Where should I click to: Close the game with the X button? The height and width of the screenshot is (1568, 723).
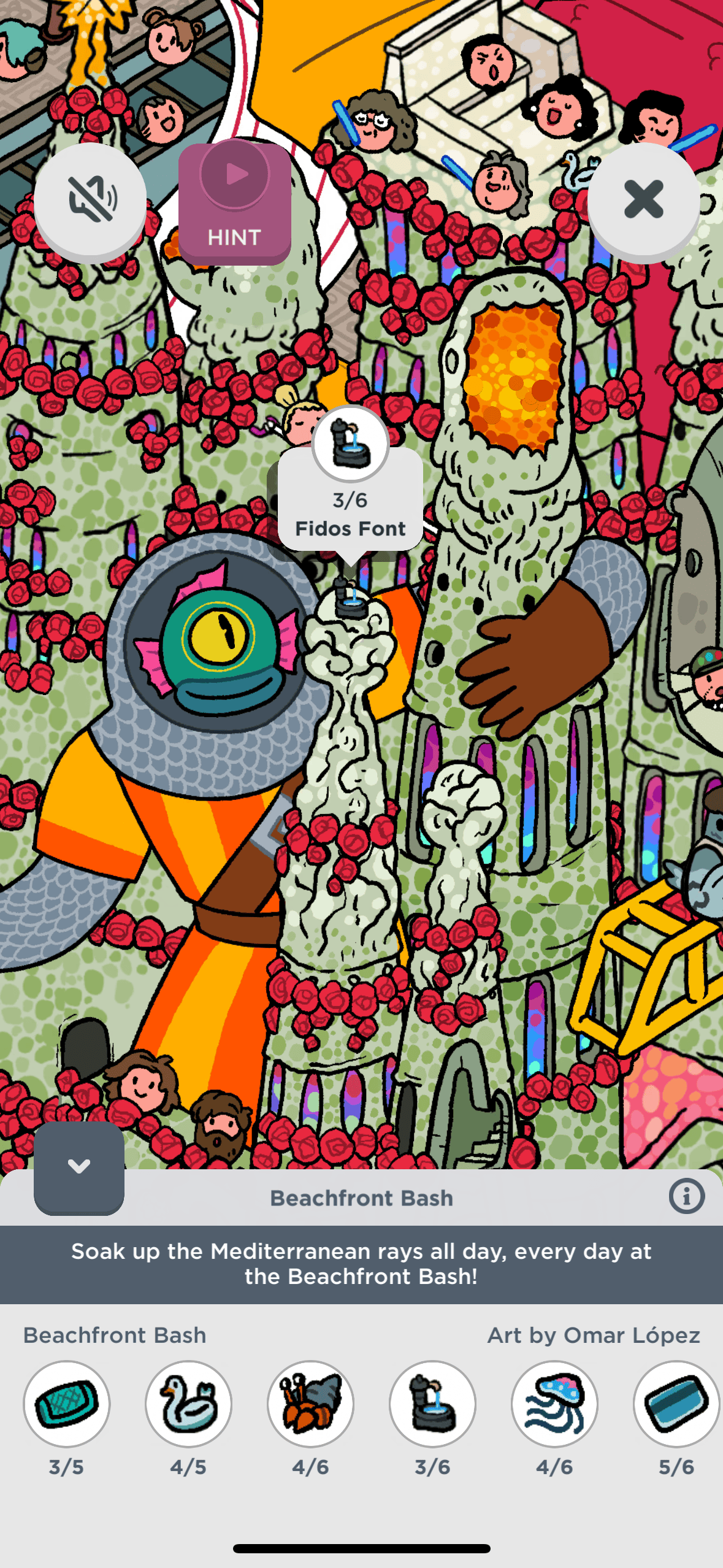pyautogui.click(x=643, y=199)
